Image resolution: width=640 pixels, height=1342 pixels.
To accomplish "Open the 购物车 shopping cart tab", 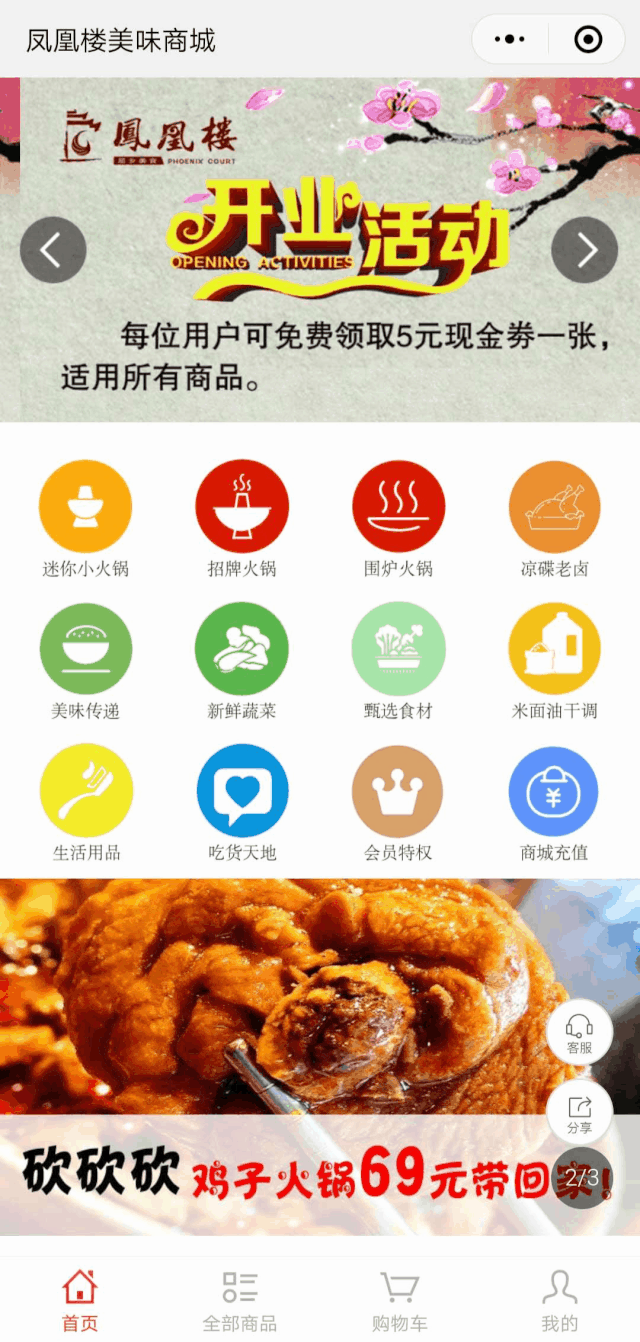I will click(399, 1300).
